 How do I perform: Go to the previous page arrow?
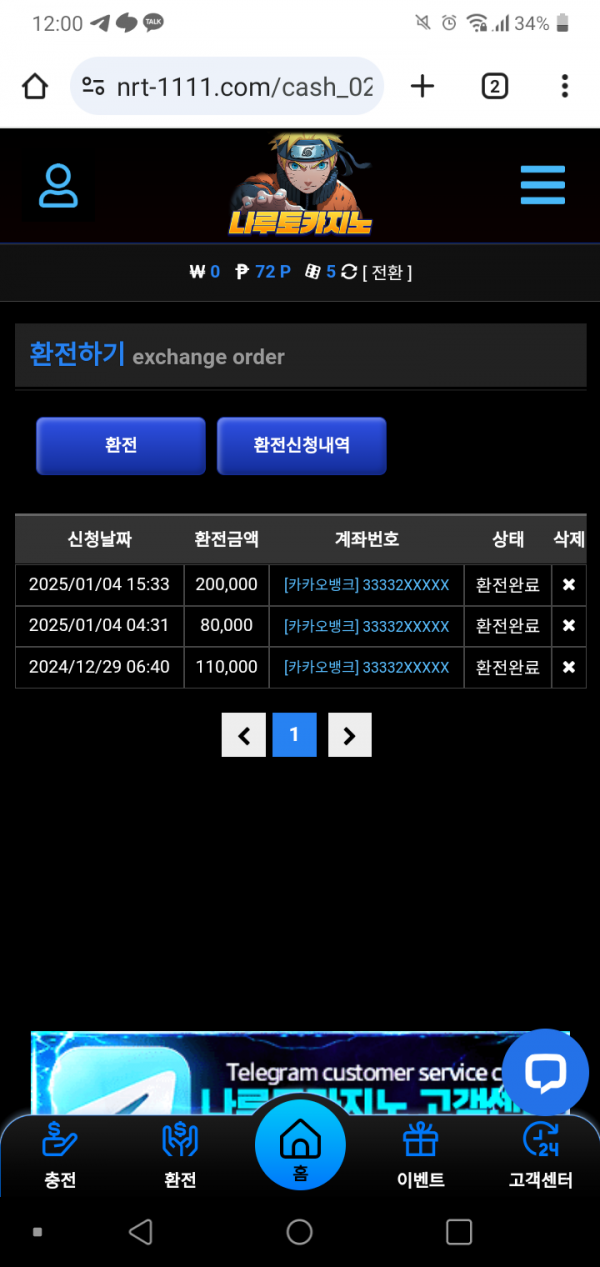coord(244,735)
